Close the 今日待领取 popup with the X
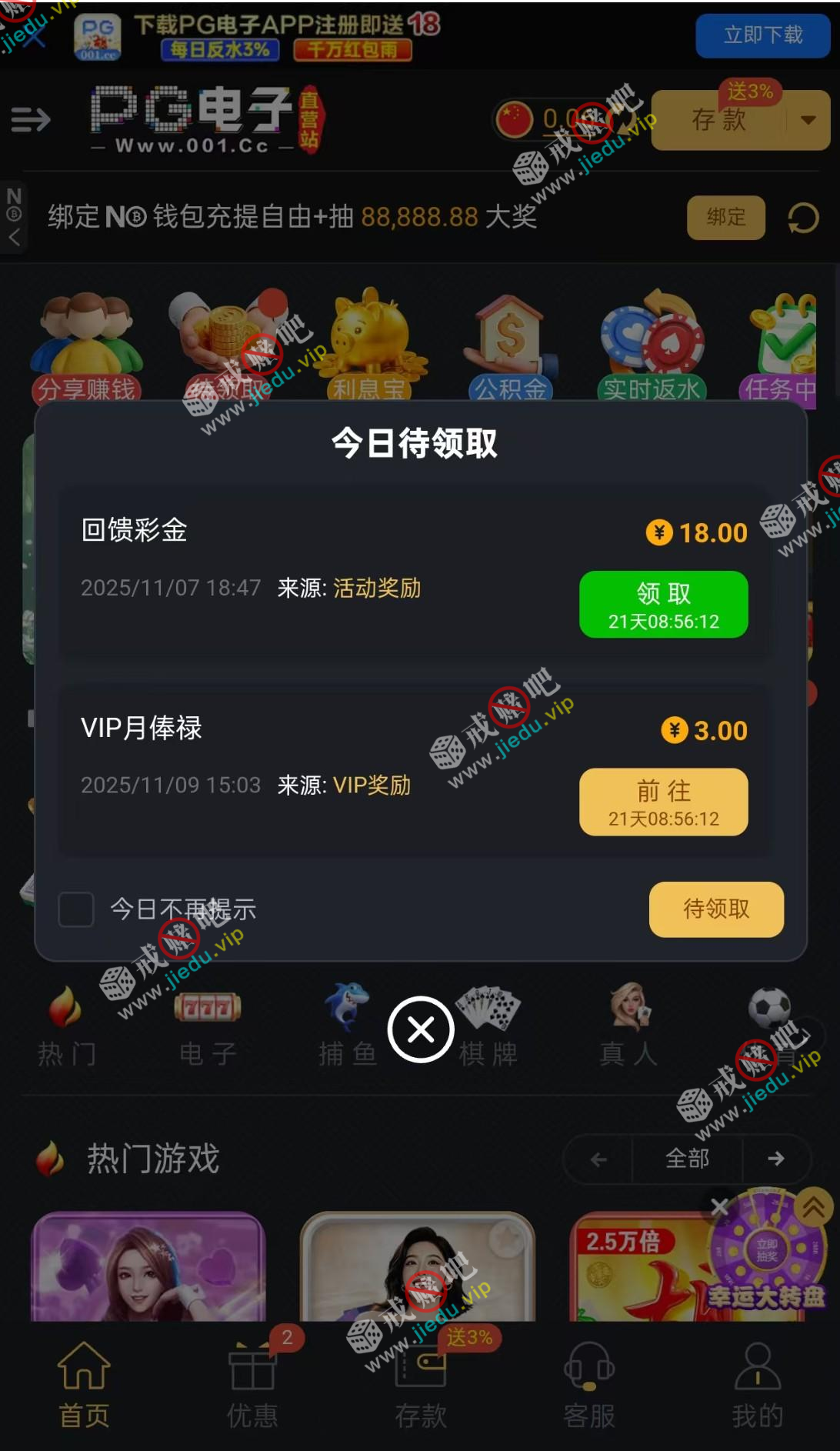The image size is (840, 1451). point(421,1029)
